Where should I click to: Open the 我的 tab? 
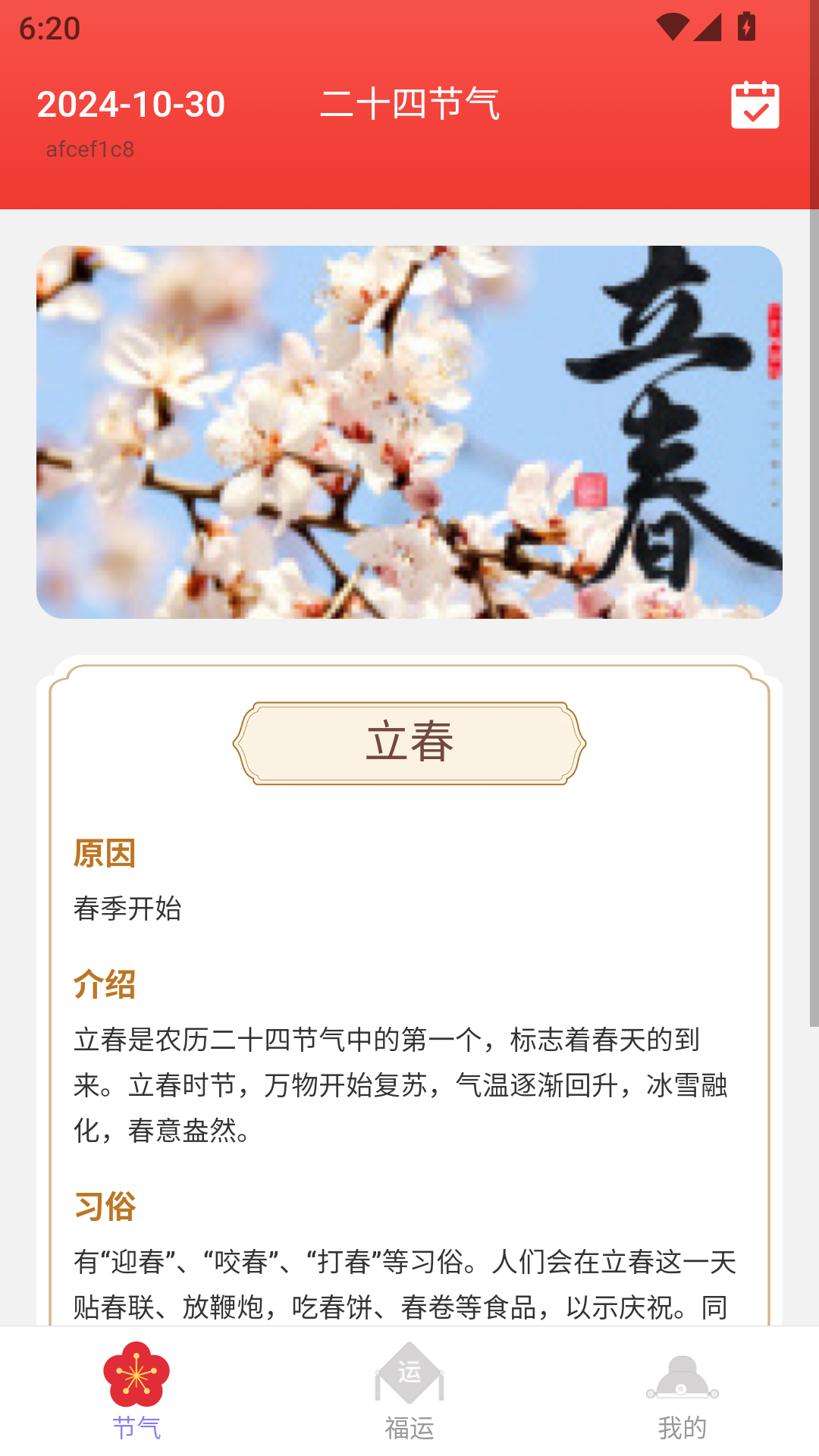point(682,1392)
